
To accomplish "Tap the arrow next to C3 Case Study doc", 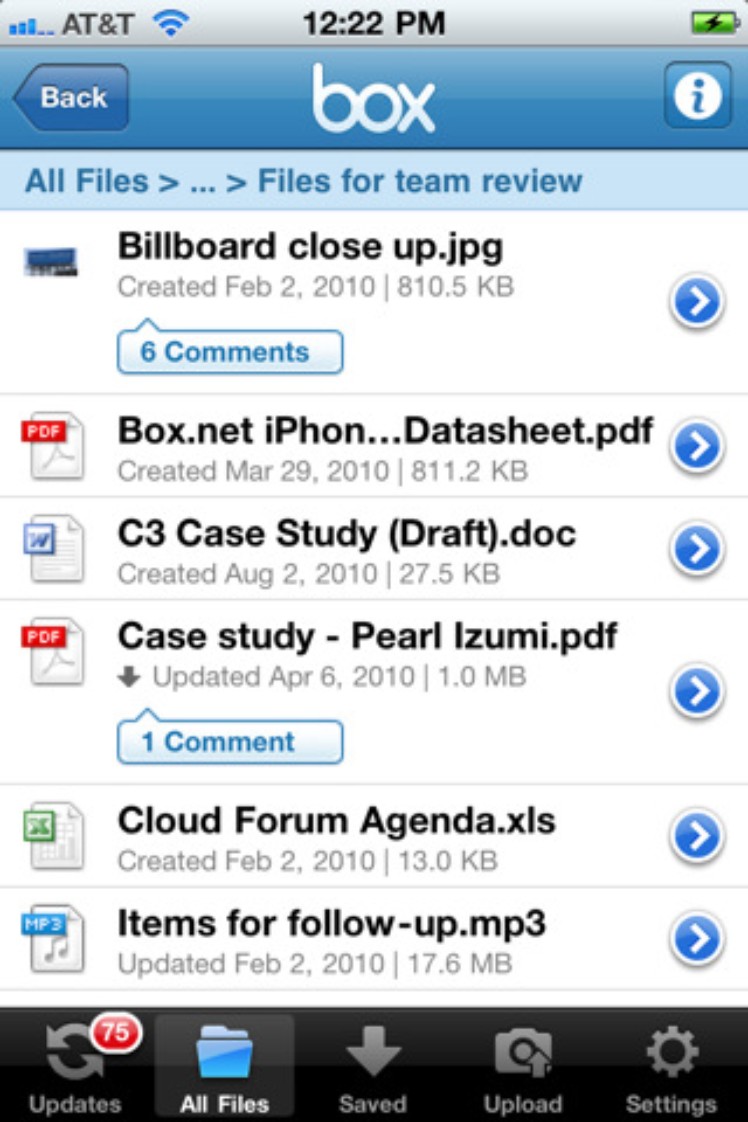I will pyautogui.click(x=697, y=549).
